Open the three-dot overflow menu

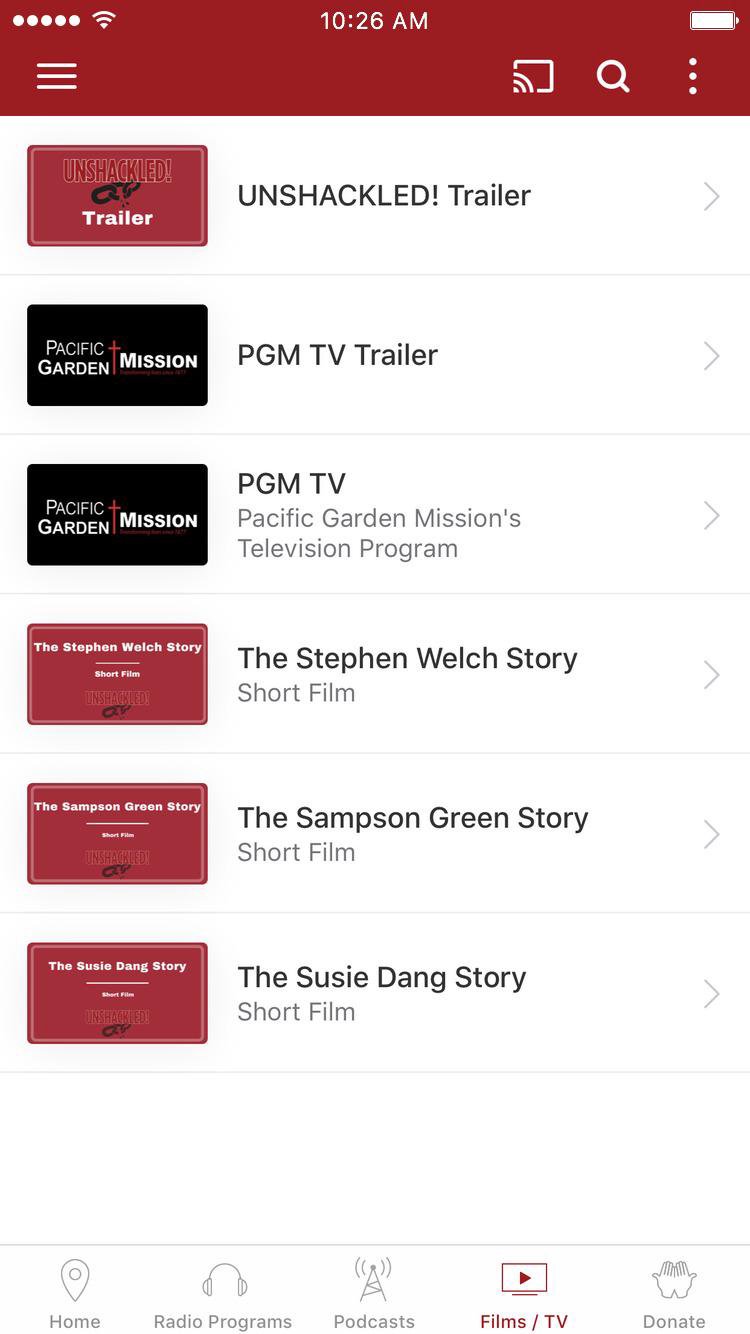pos(693,76)
